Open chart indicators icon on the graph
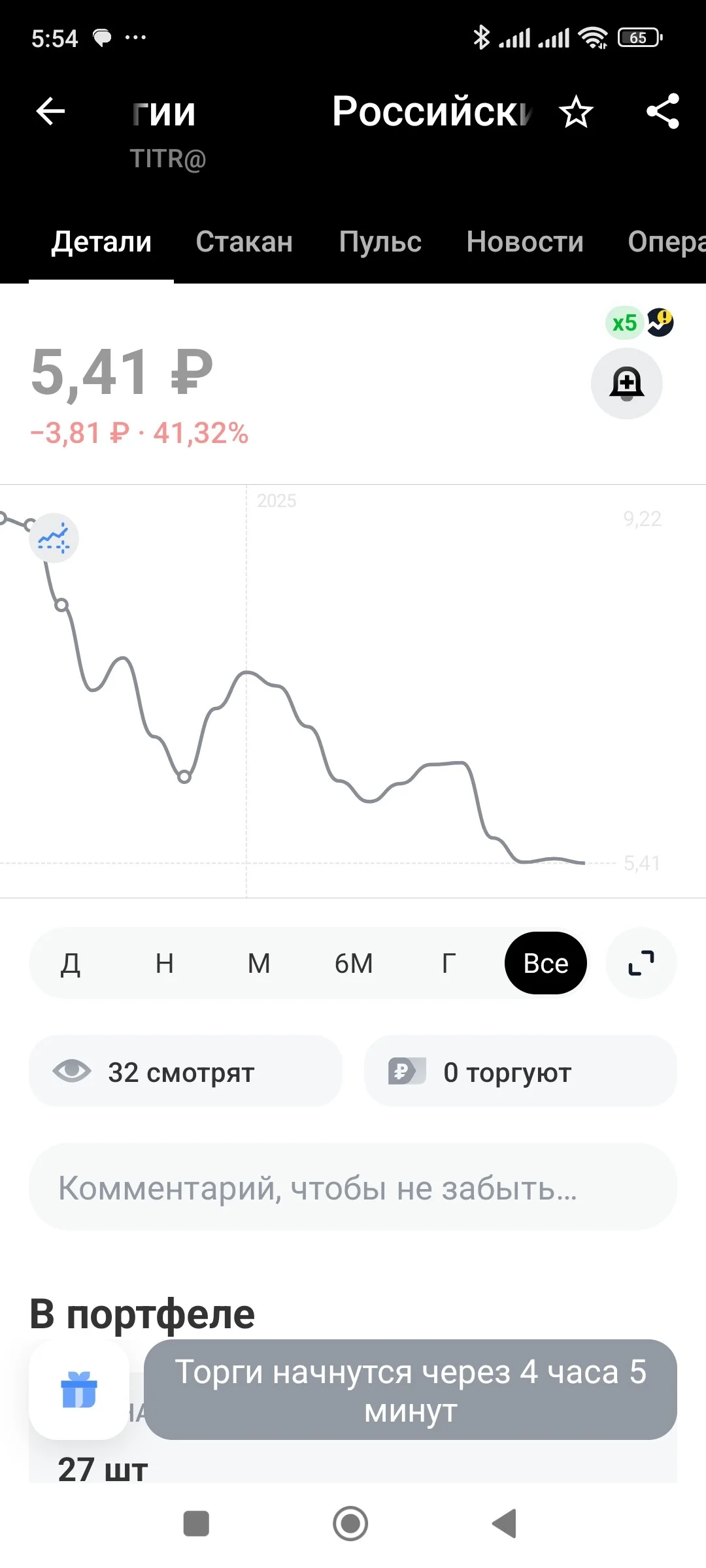 coord(54,538)
